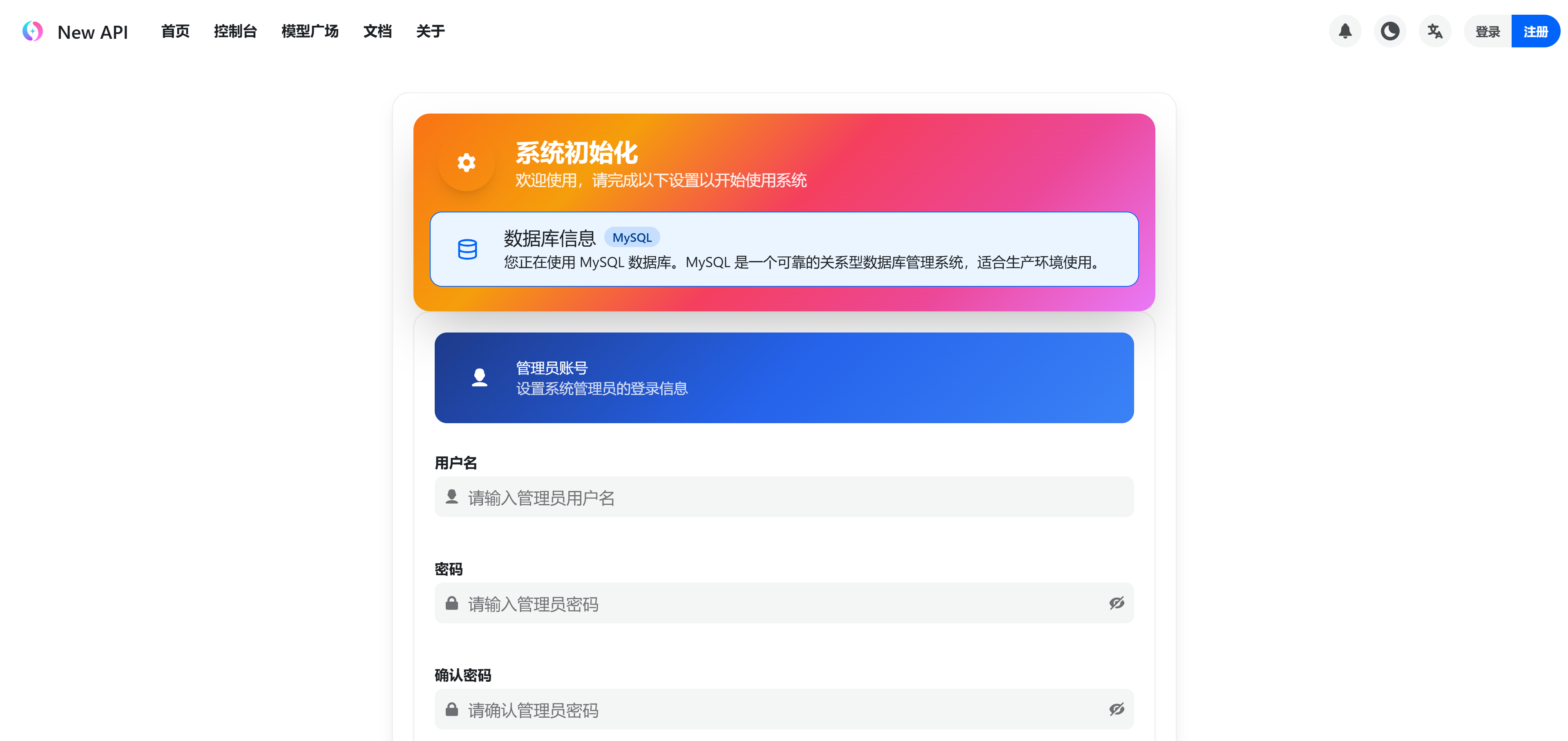Open the 模型广场 model marketplace

coord(310,31)
